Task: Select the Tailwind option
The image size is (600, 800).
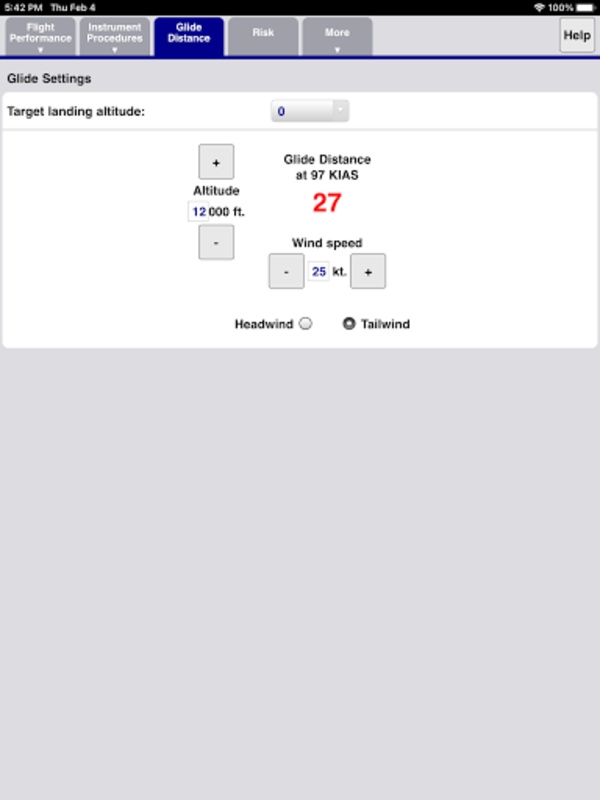Action: tap(349, 324)
